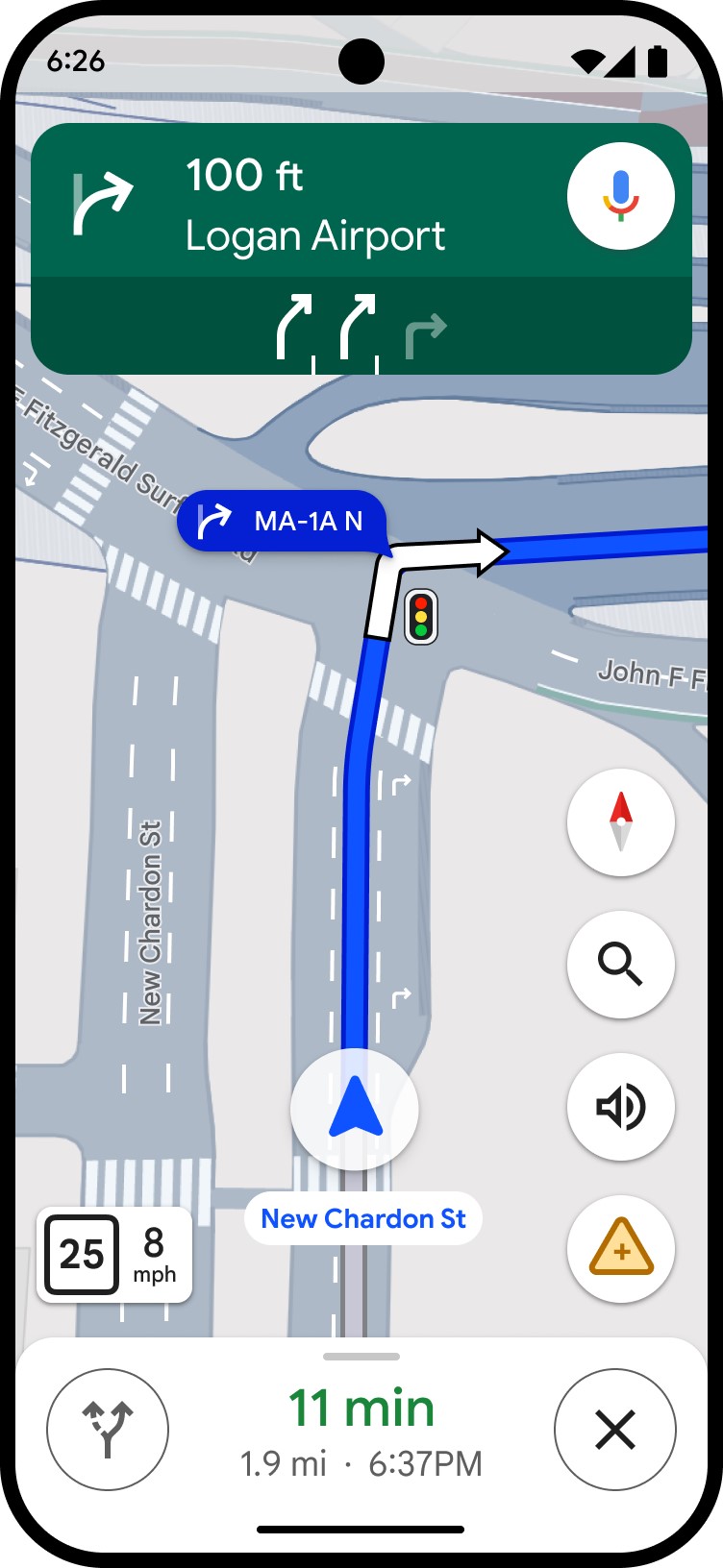
Task: Activate the voice search microphone
Action: point(620,197)
